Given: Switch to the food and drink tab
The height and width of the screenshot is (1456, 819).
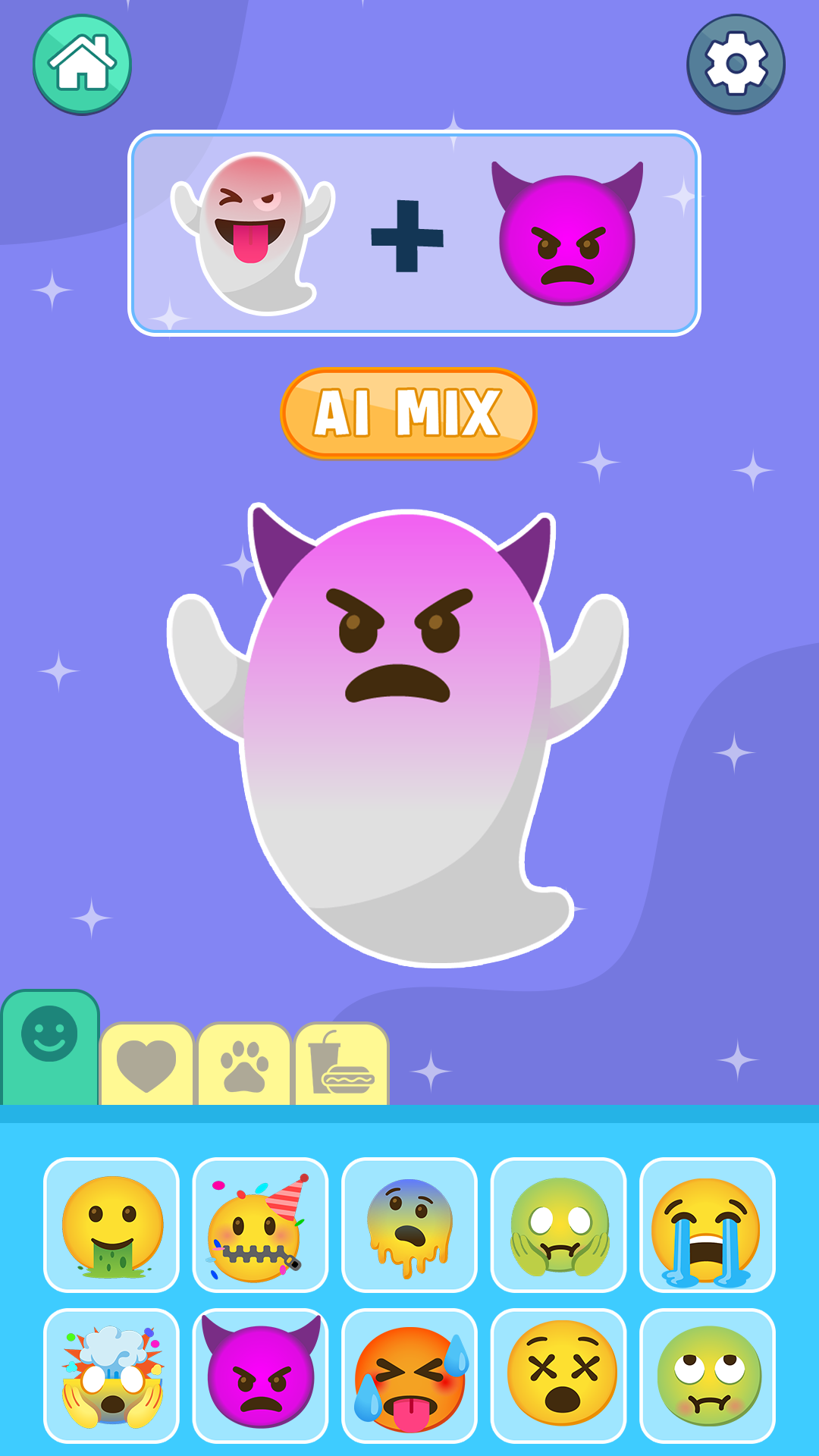Looking at the screenshot, I should tap(341, 1065).
